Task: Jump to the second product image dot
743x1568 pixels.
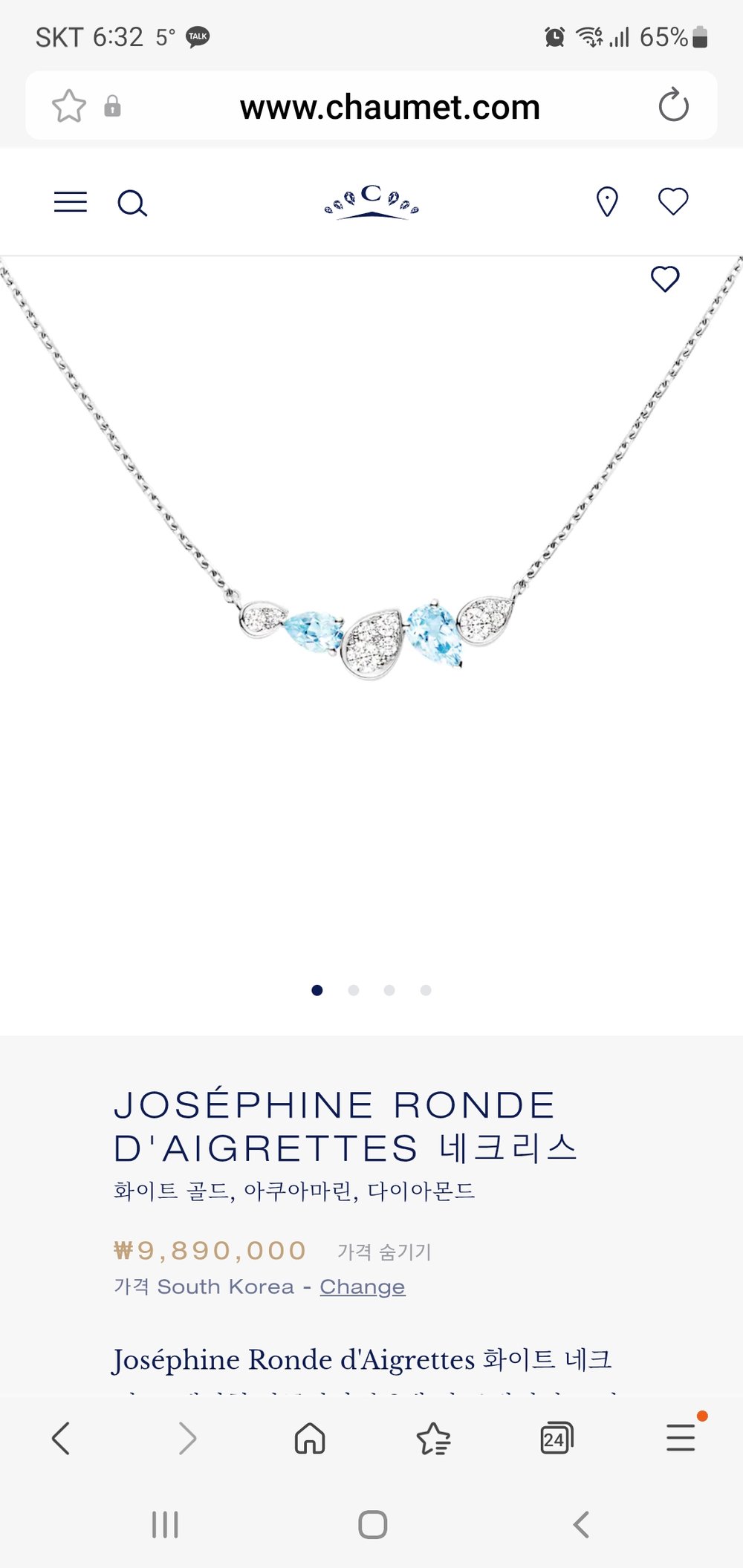Action: pyautogui.click(x=354, y=990)
